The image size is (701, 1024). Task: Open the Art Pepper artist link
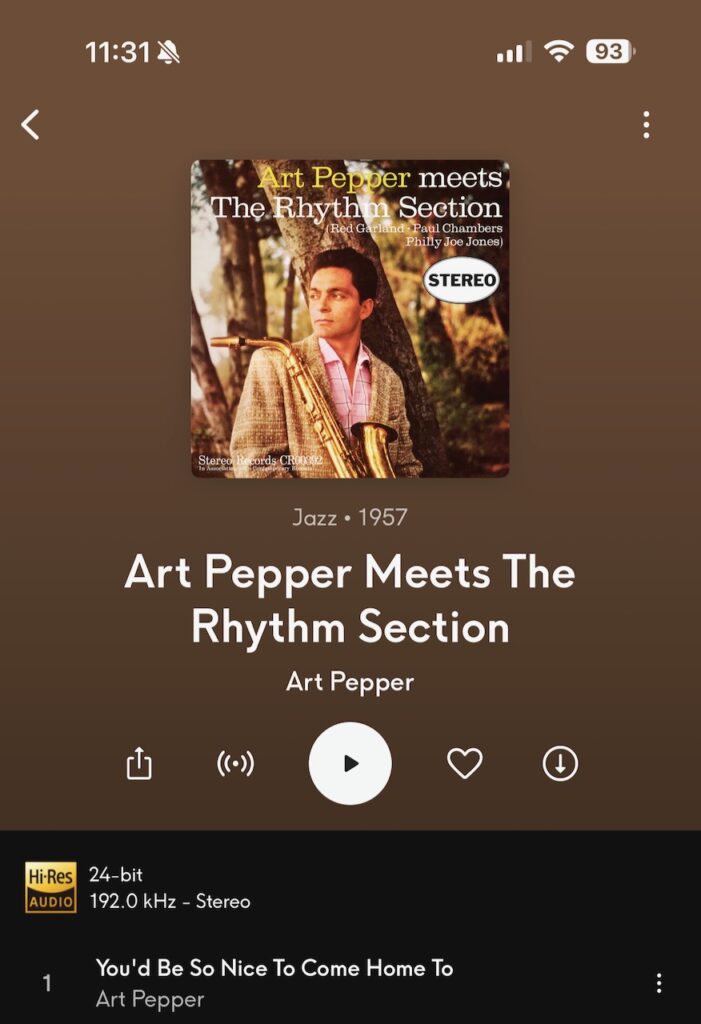click(350, 682)
